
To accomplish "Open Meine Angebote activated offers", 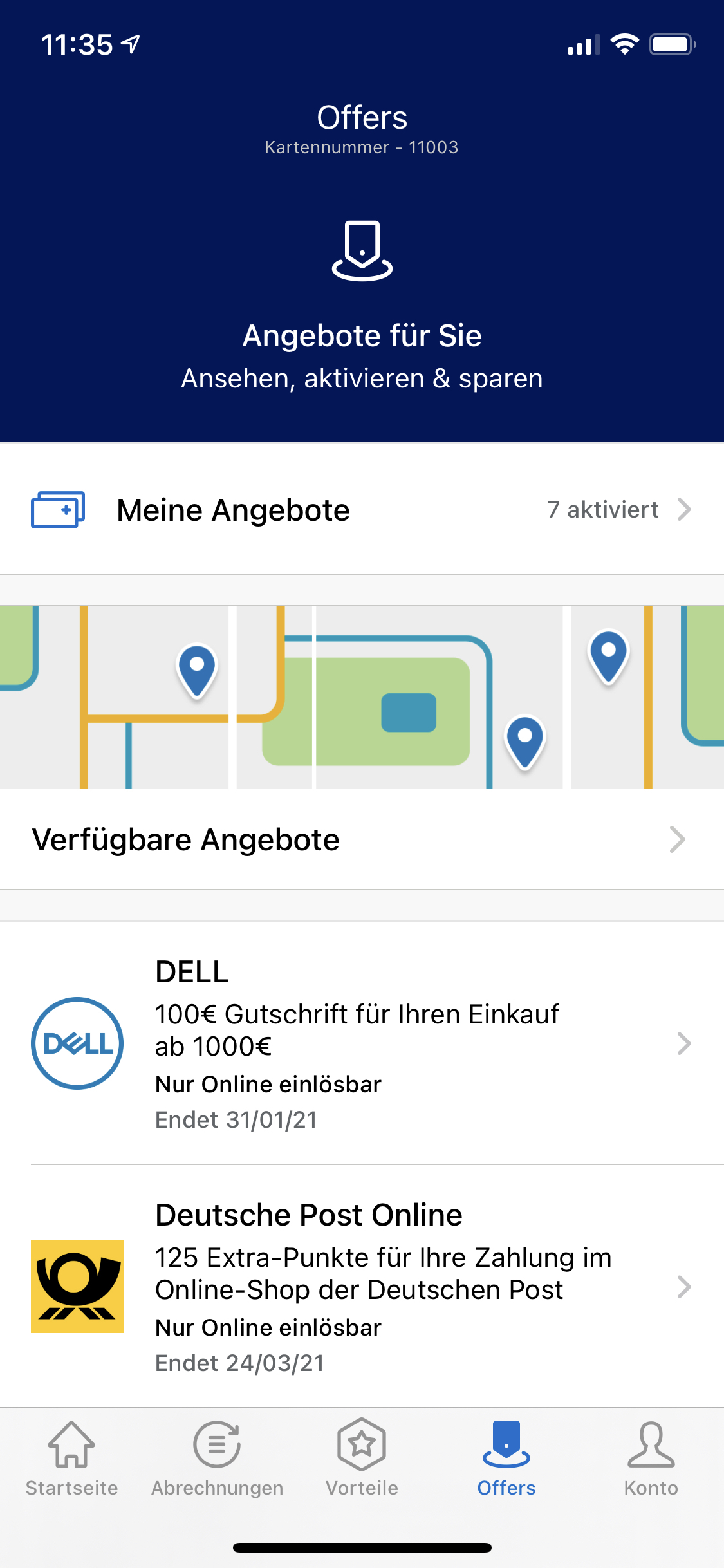I will (362, 510).
